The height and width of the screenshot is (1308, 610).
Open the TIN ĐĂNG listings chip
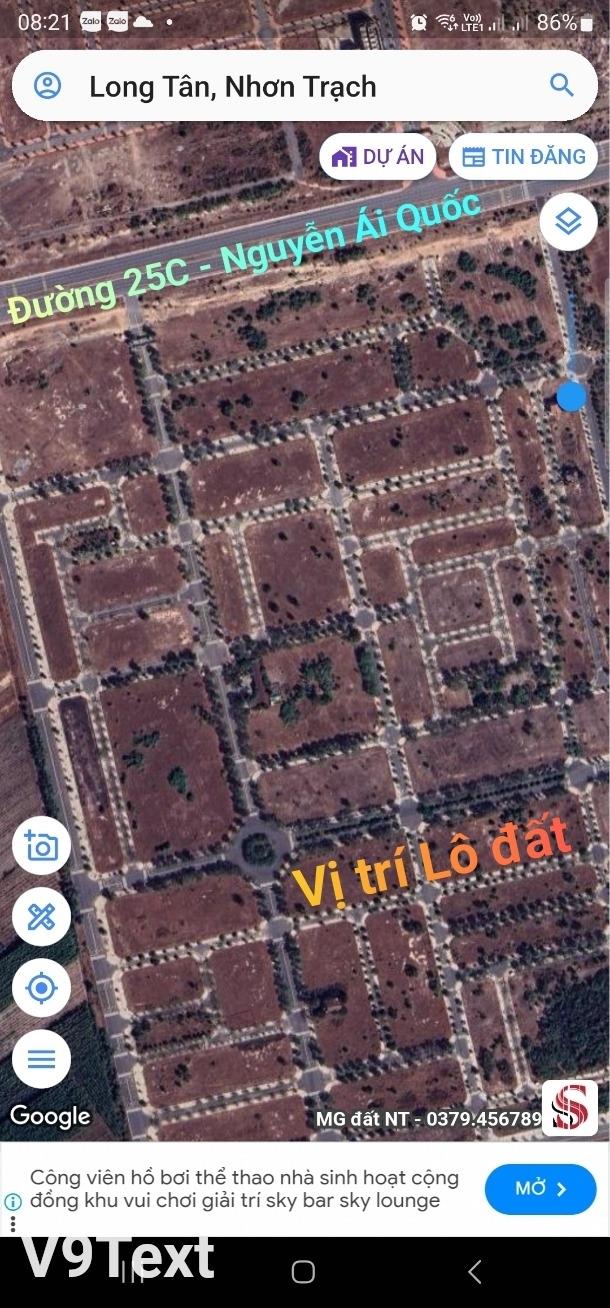click(x=523, y=157)
